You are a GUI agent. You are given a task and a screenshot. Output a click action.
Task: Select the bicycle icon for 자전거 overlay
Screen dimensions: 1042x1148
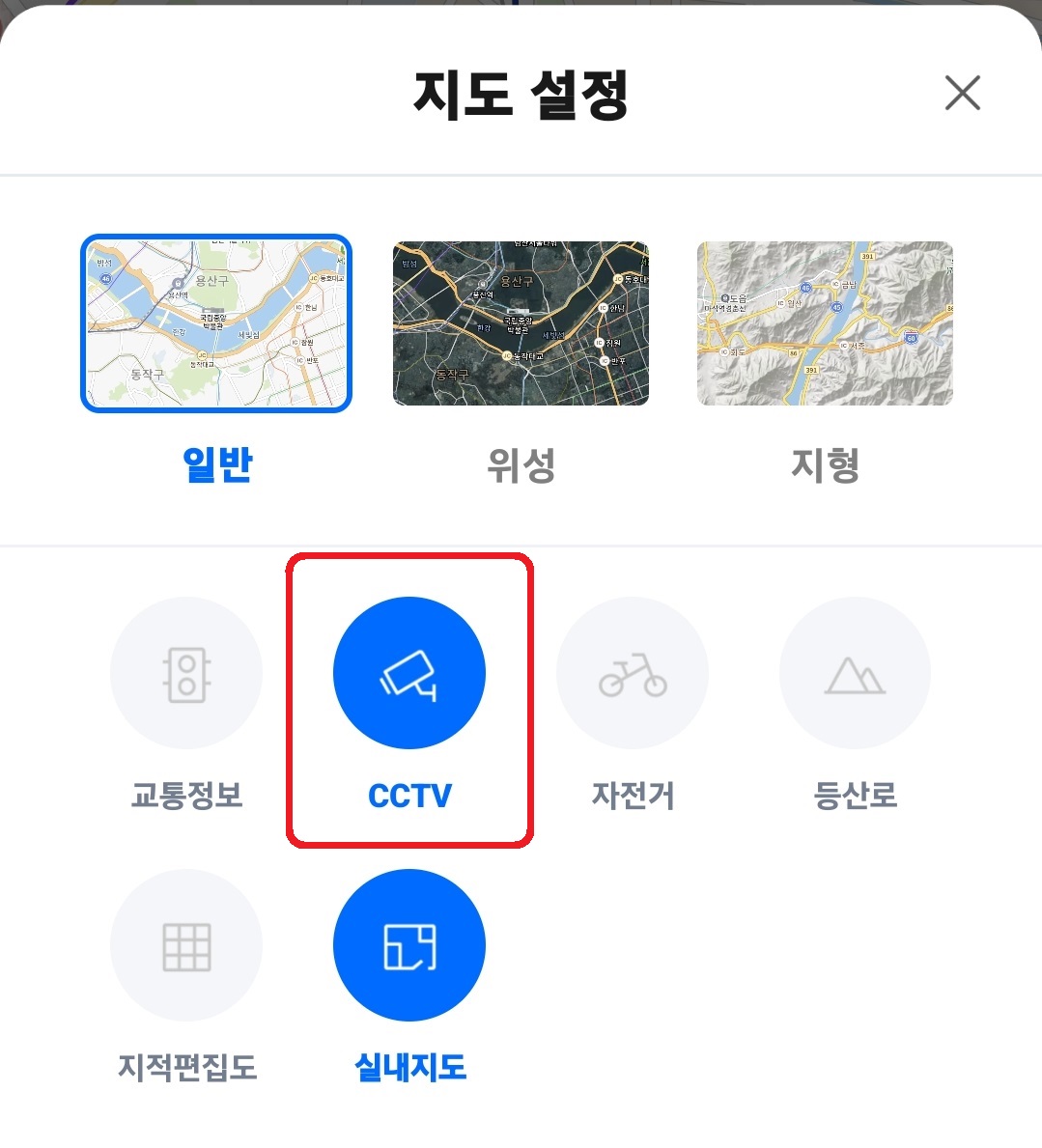pyautogui.click(x=632, y=673)
